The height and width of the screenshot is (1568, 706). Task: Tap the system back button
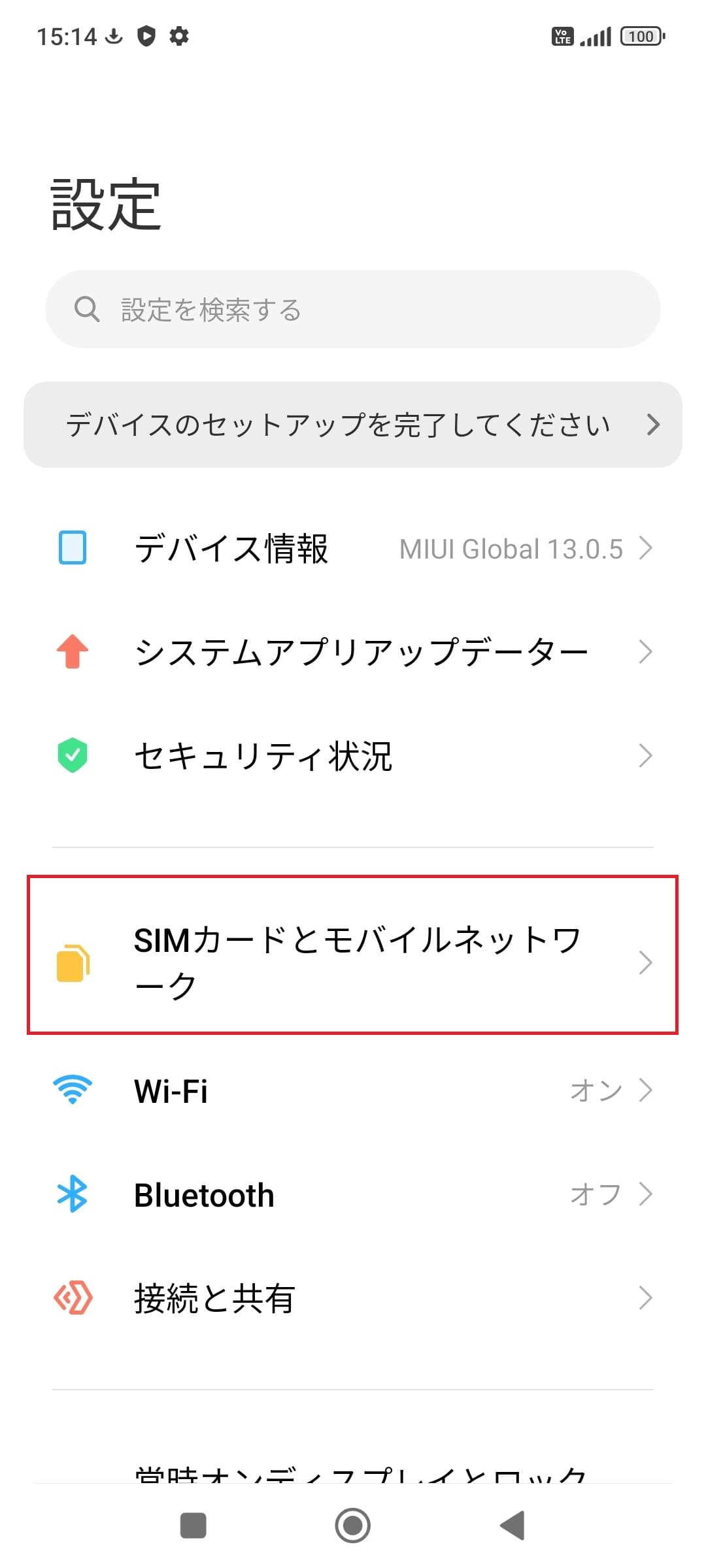[513, 1526]
